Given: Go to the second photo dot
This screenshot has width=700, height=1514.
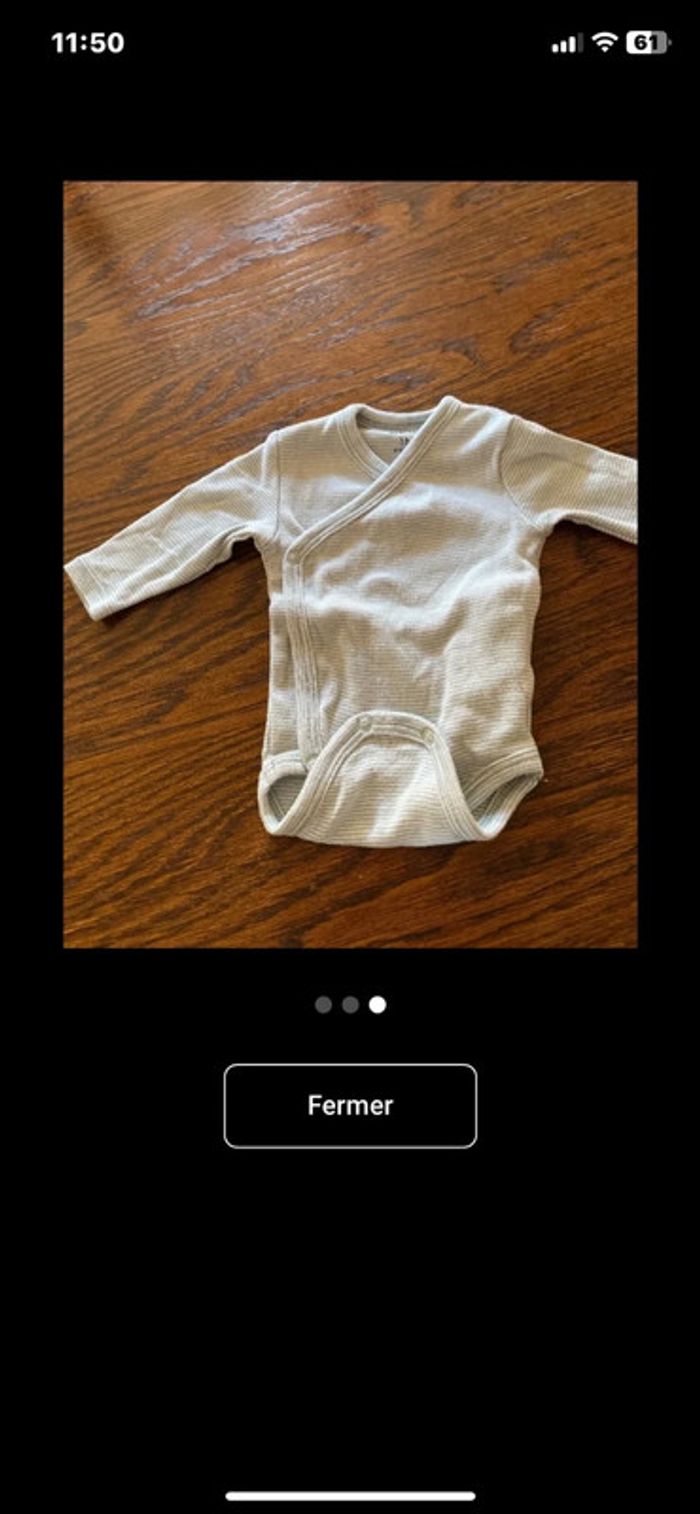Looking at the screenshot, I should (x=350, y=1005).
